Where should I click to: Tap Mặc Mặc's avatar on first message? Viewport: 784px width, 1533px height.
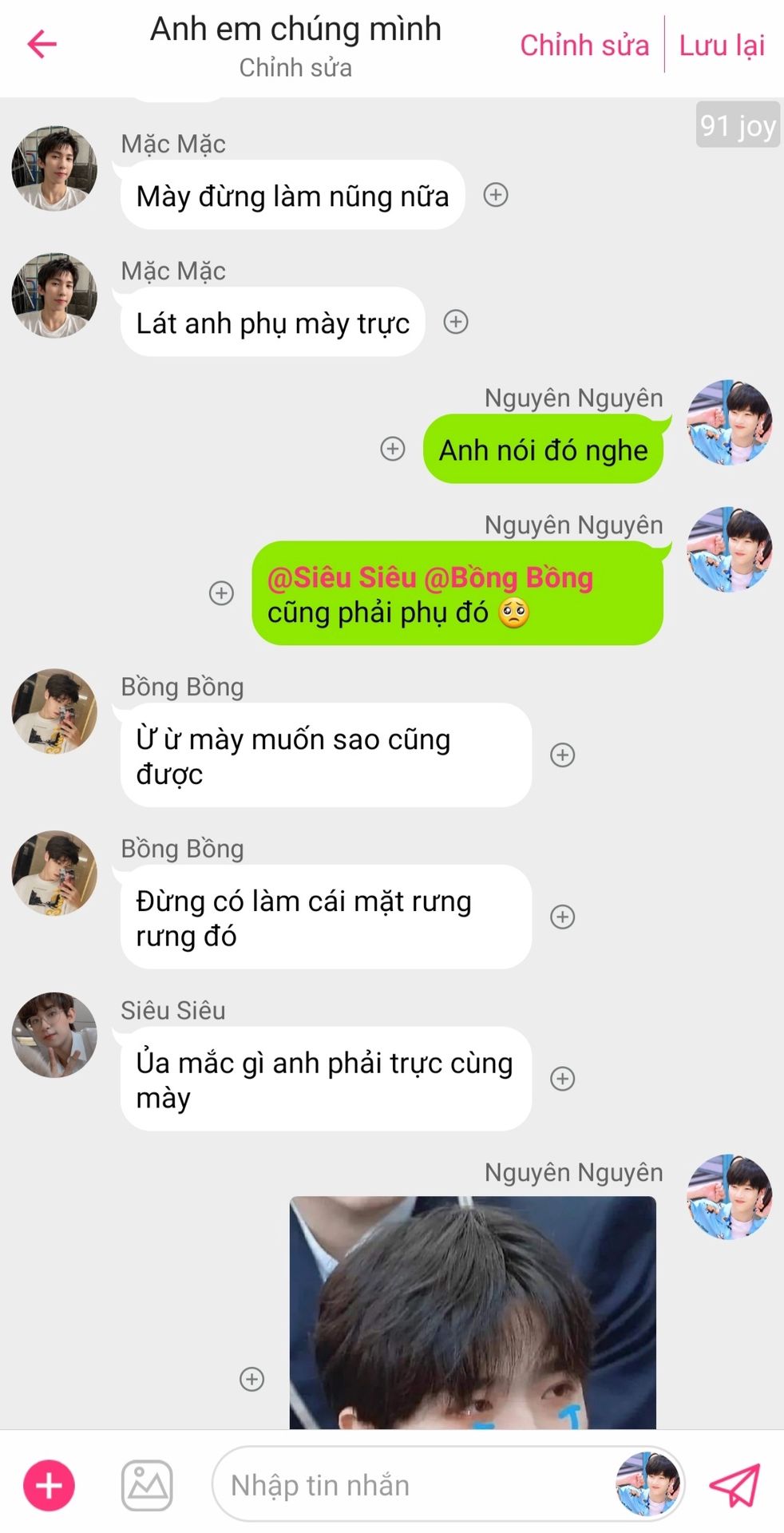[54, 168]
